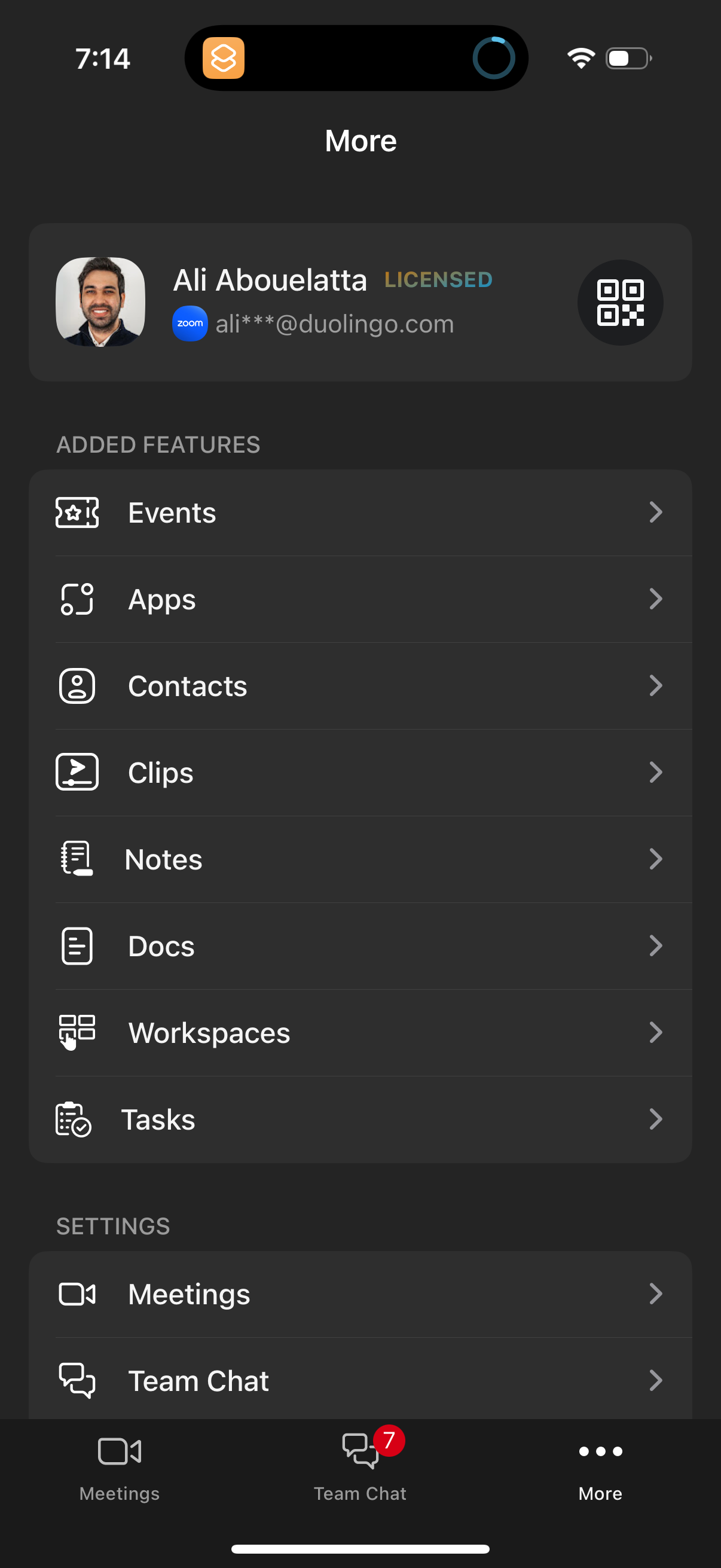Open the QR code on the profile card

619,303
